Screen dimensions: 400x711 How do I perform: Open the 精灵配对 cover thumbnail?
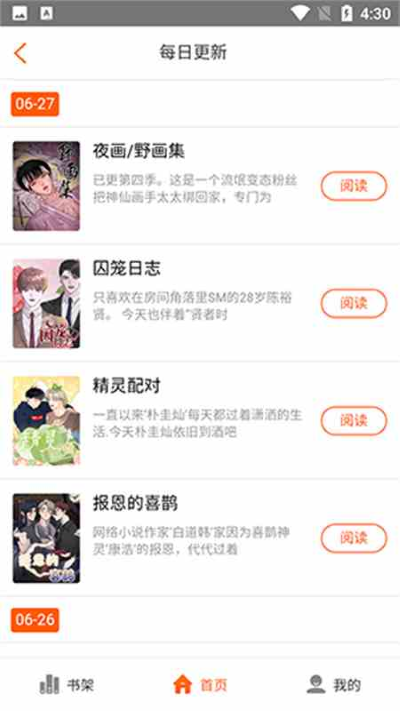(46, 421)
